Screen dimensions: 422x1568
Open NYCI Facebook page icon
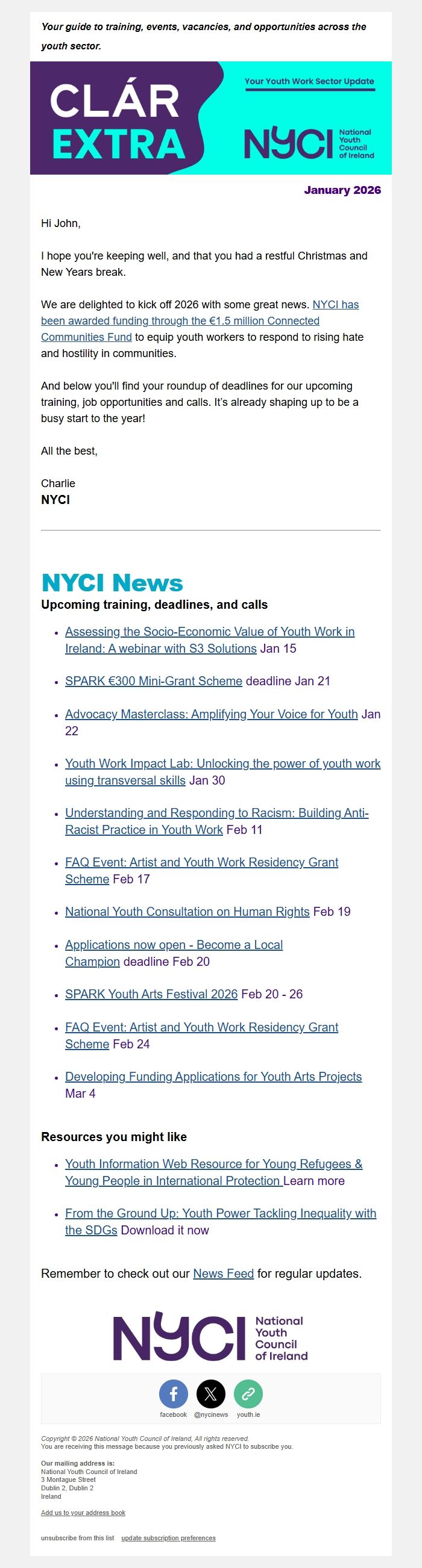point(174,1394)
